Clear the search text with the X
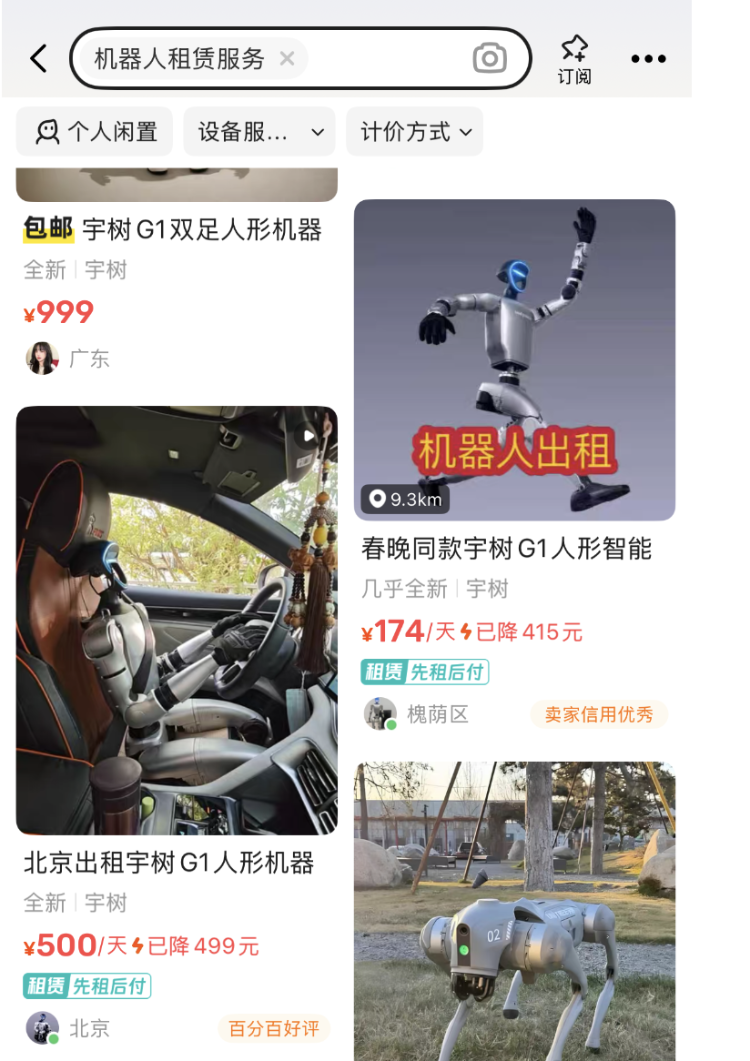This screenshot has width=750, height=1061. pos(287,59)
